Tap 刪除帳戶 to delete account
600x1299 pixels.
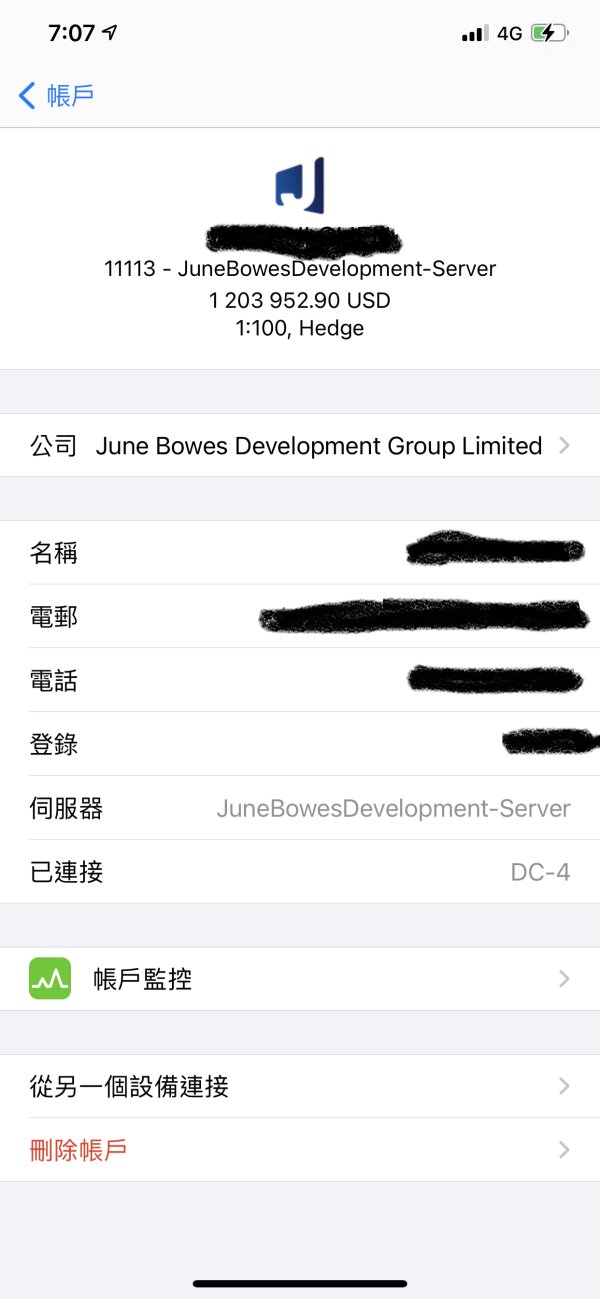[300, 1150]
